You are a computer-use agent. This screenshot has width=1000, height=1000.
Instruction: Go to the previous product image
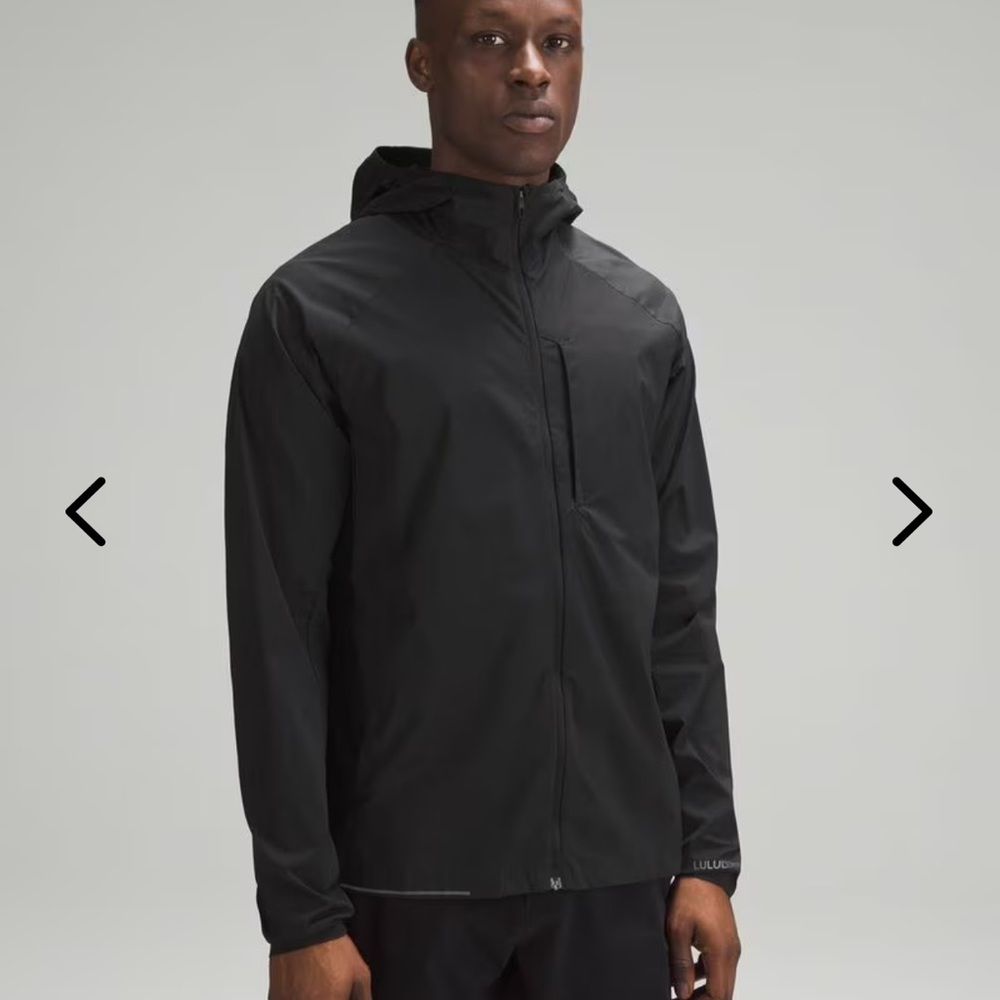point(86,511)
